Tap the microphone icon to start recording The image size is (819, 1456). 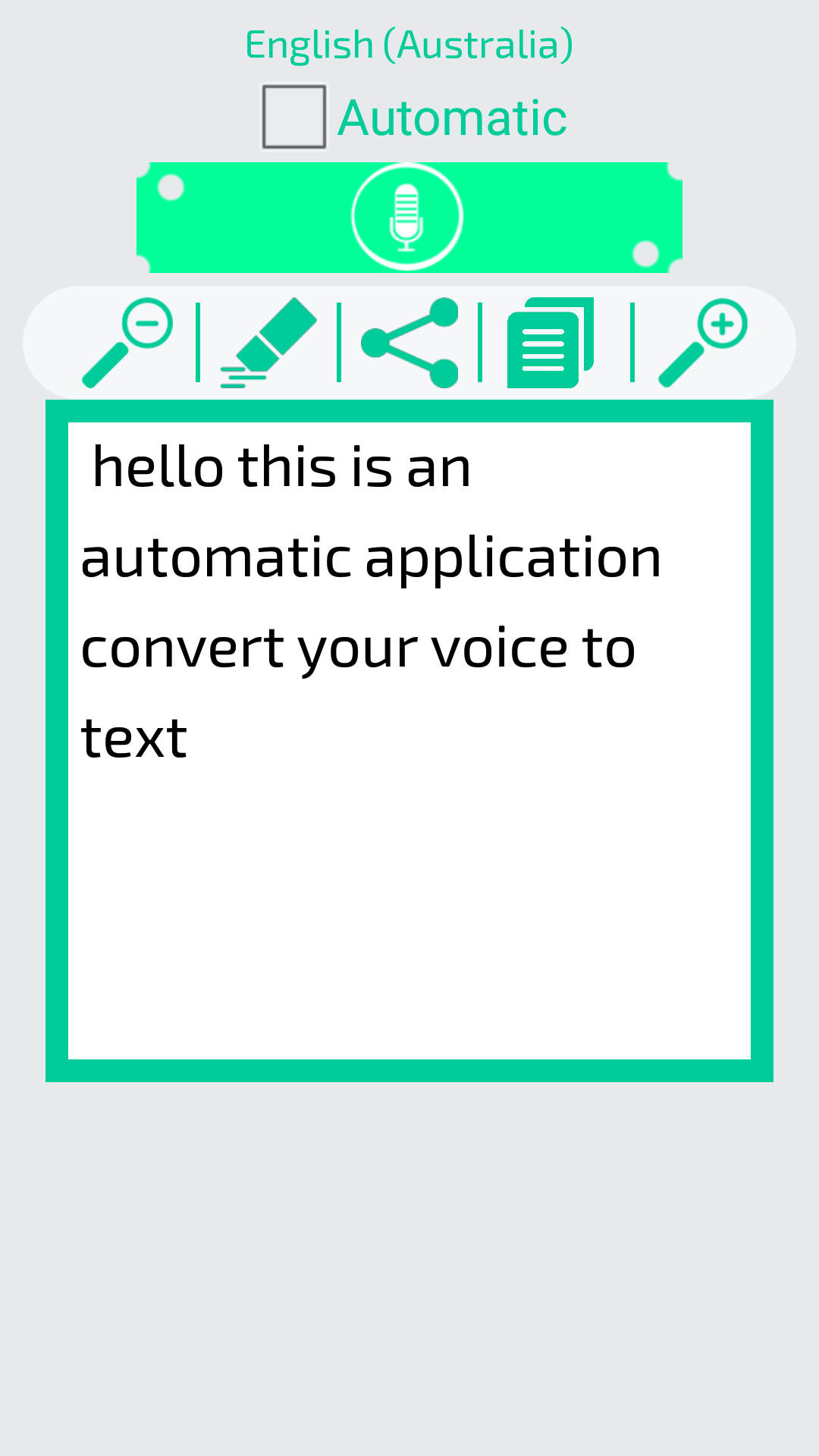(x=407, y=216)
